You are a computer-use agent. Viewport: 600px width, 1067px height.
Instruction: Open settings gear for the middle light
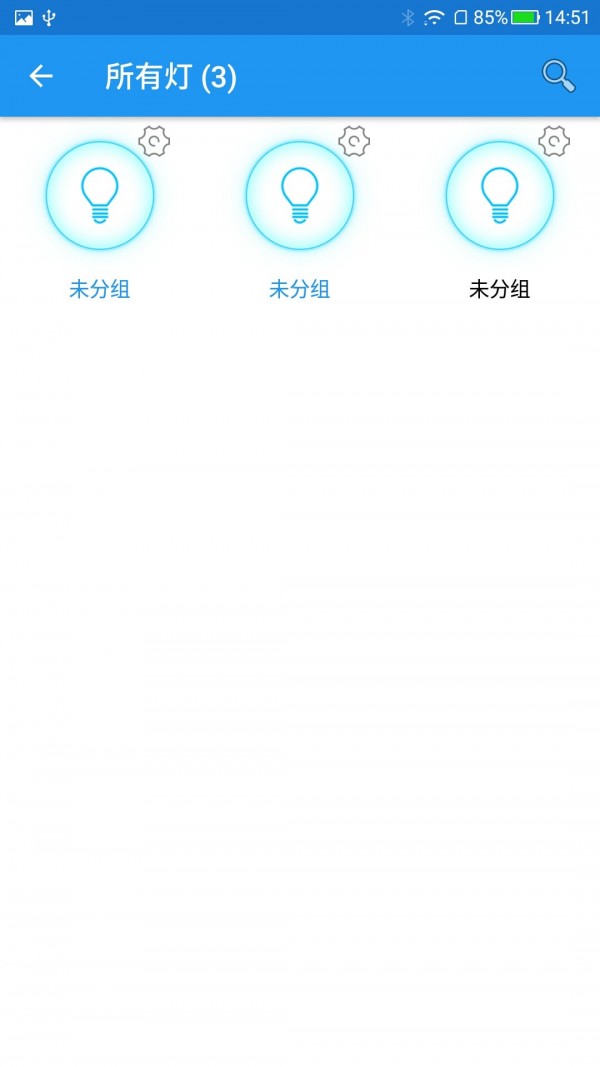(354, 142)
